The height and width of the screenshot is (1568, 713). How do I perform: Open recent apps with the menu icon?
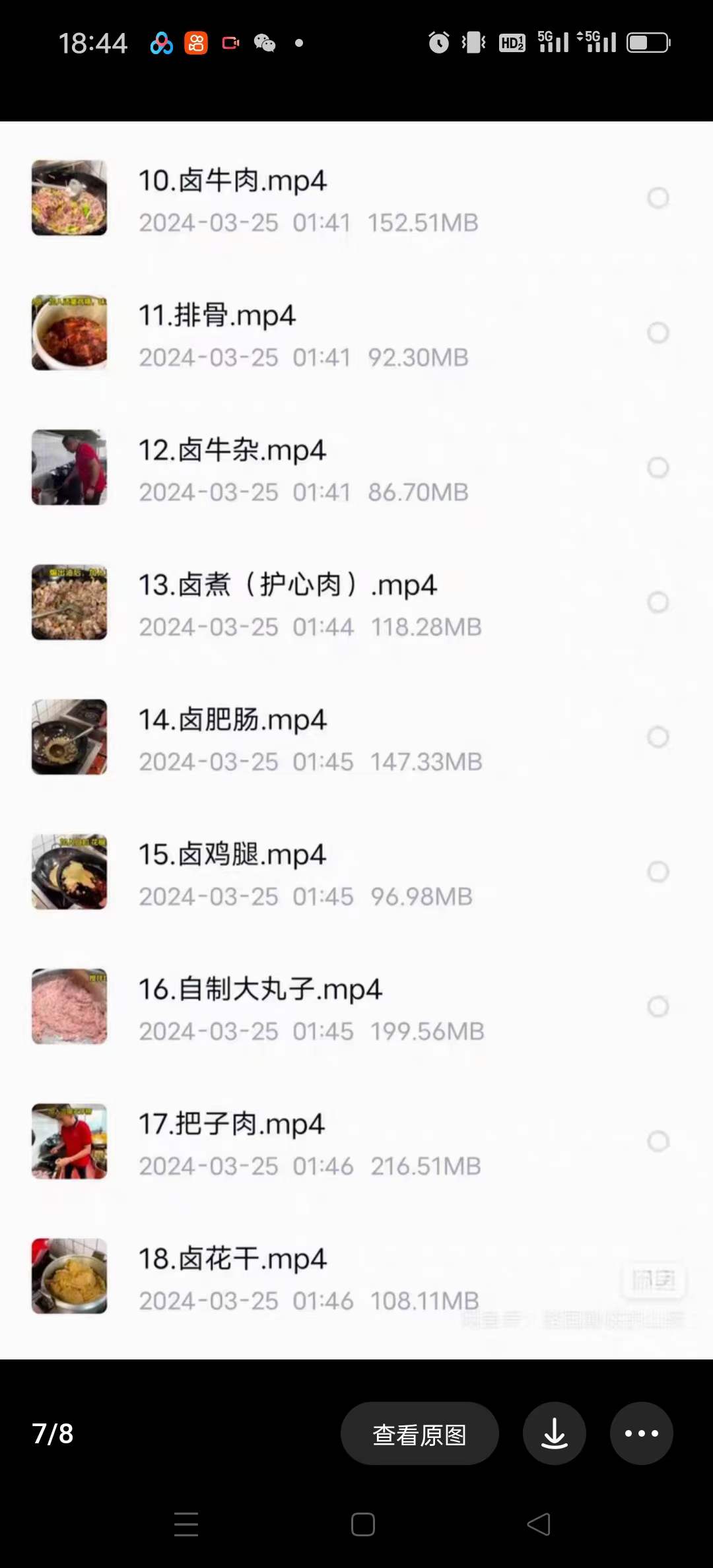pos(187,1525)
